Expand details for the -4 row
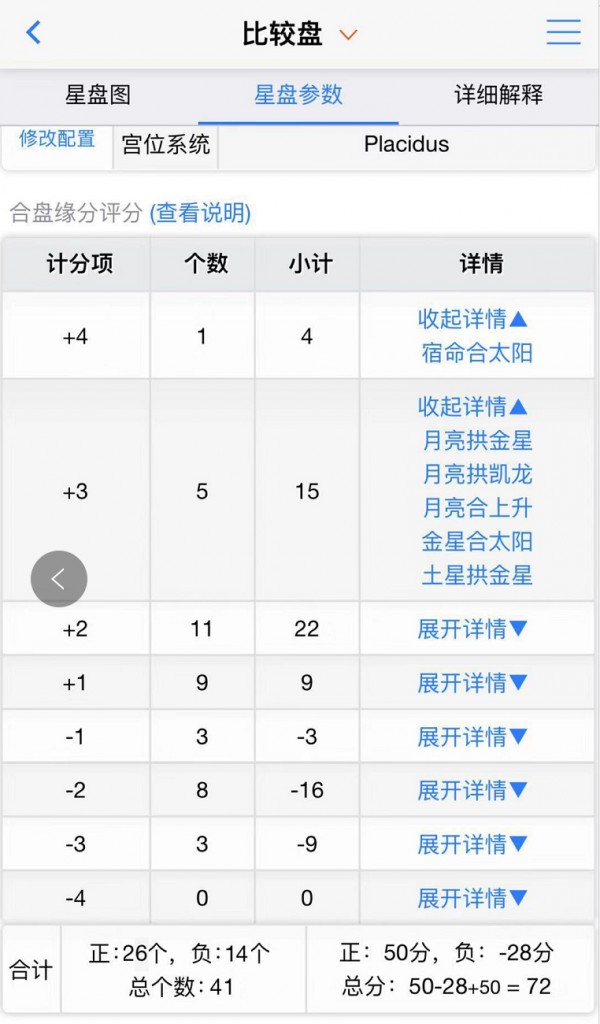Viewport: 600px width, 1024px height. coord(472,898)
